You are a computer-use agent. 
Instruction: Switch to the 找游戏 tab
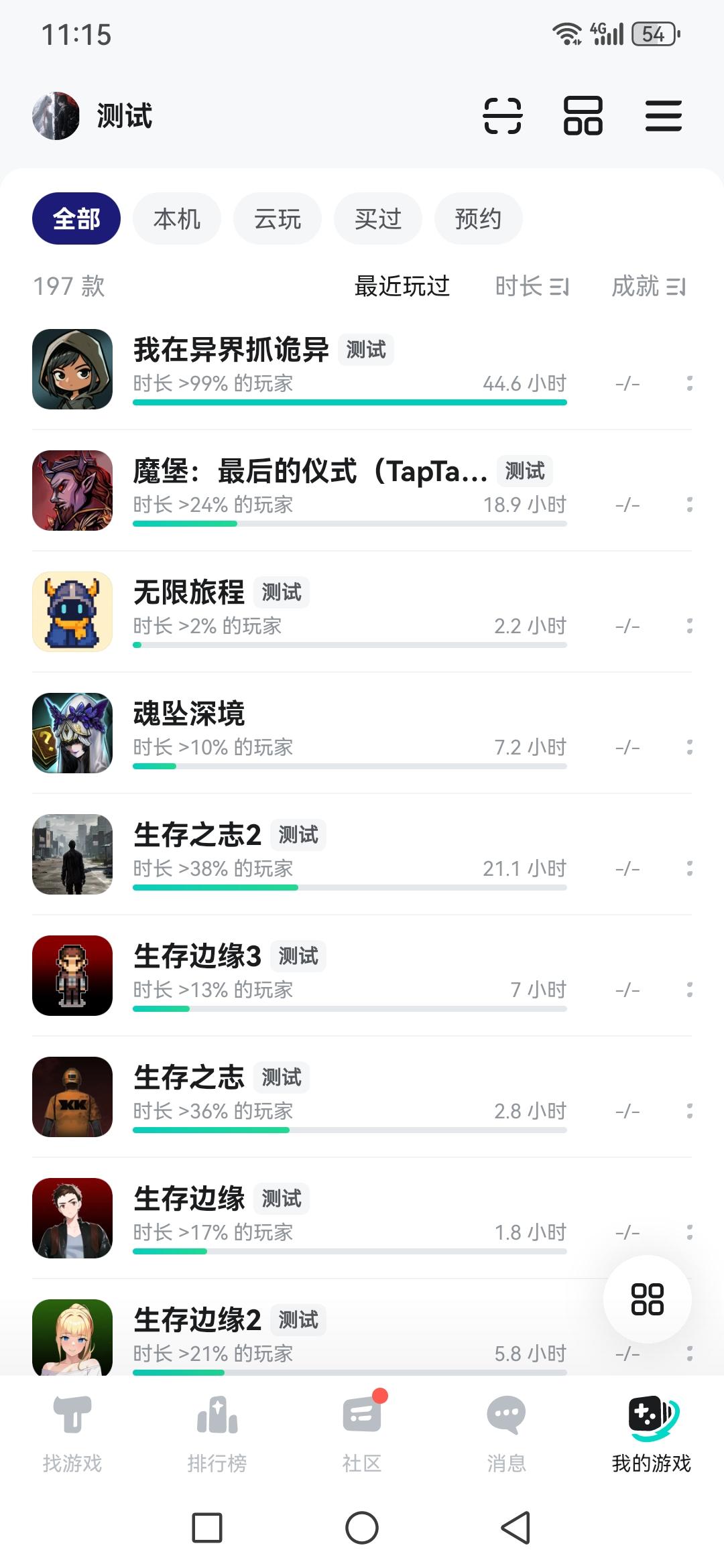point(72,1434)
